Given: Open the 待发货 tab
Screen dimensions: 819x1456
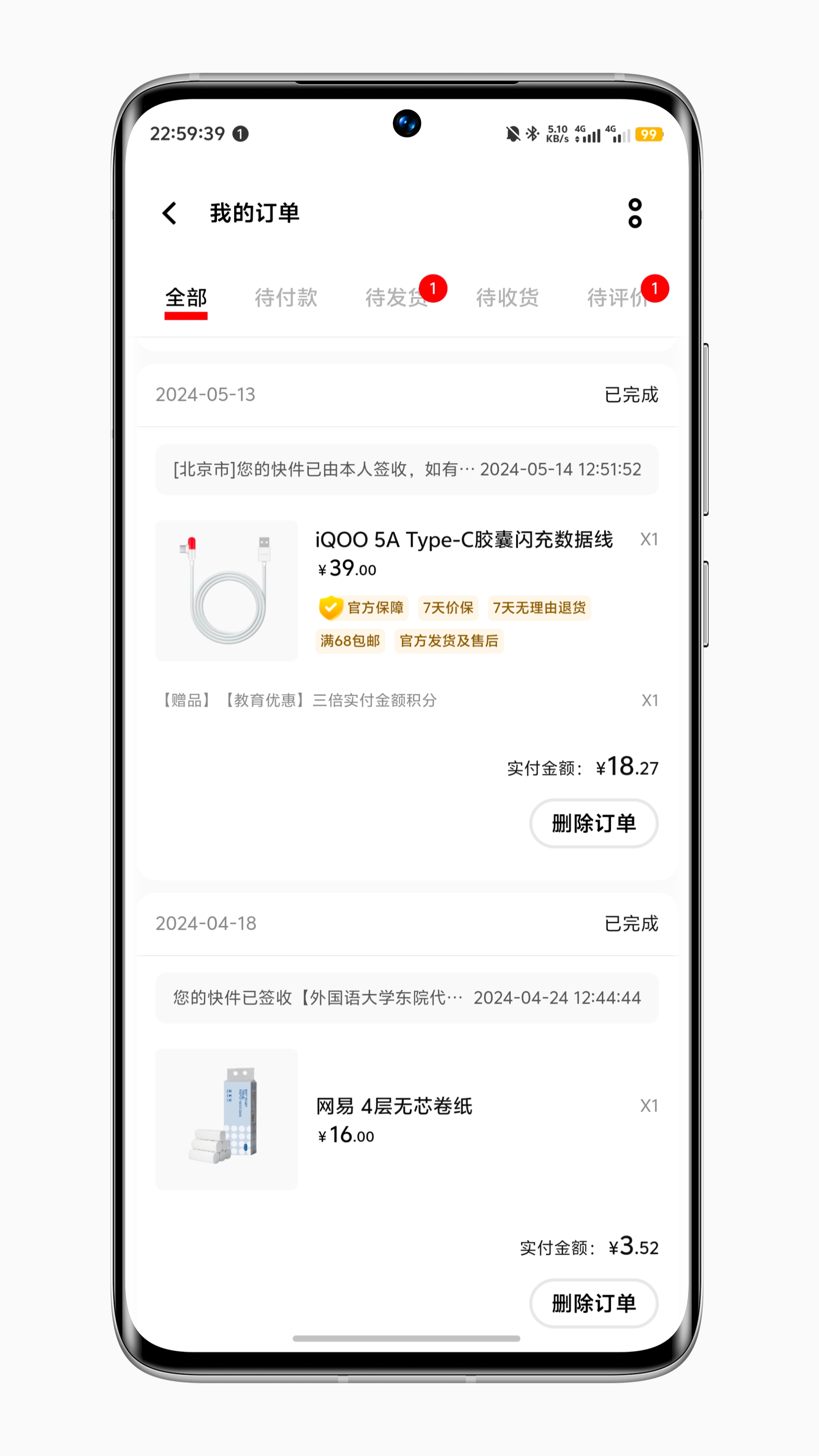Looking at the screenshot, I should coord(397,298).
